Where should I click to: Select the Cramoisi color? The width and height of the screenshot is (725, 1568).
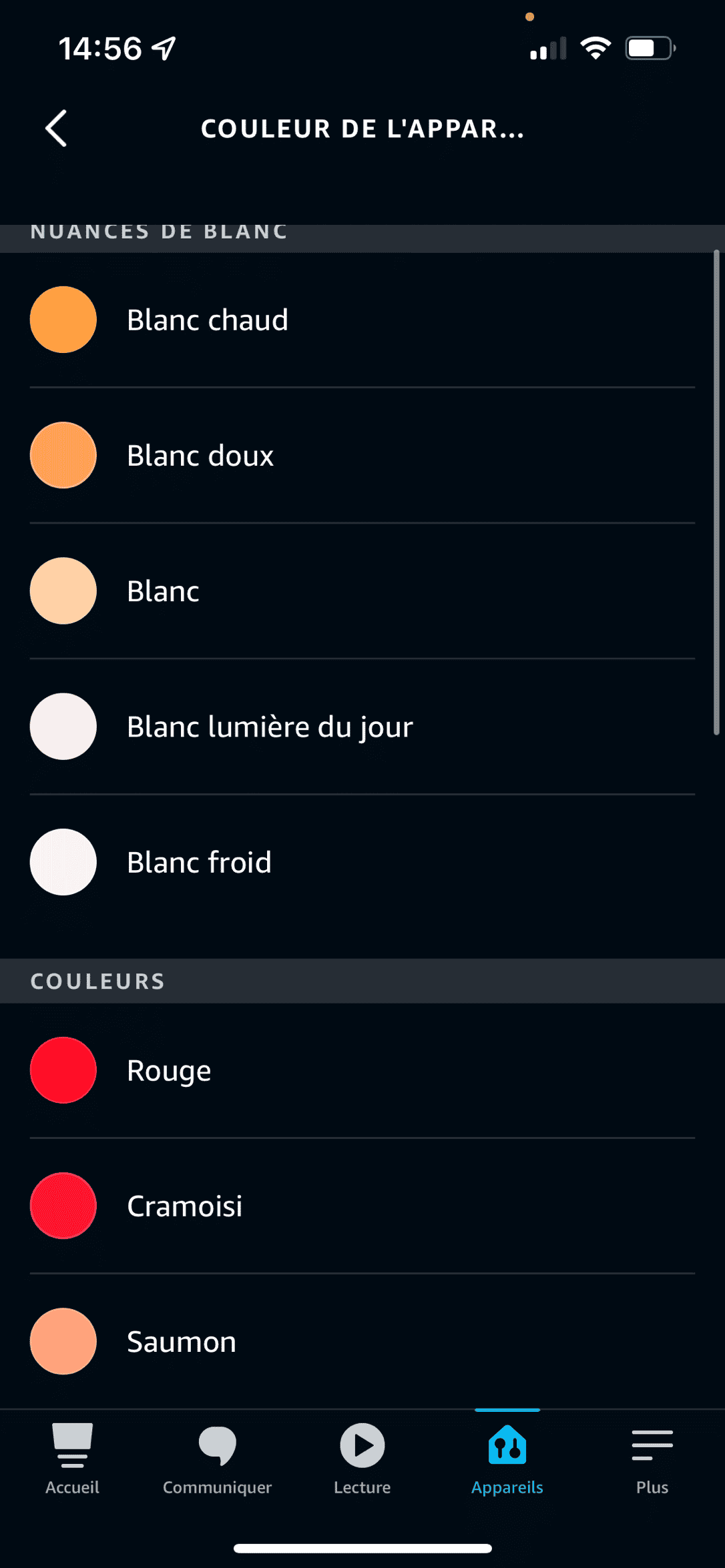click(362, 1206)
